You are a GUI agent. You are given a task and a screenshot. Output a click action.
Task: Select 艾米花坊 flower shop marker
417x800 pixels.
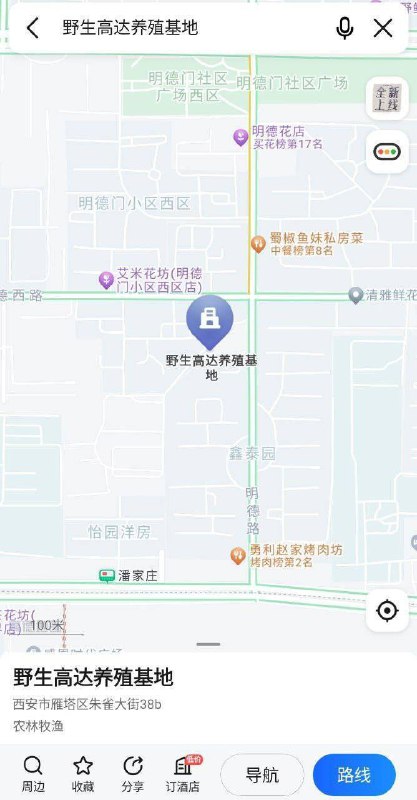click(106, 280)
